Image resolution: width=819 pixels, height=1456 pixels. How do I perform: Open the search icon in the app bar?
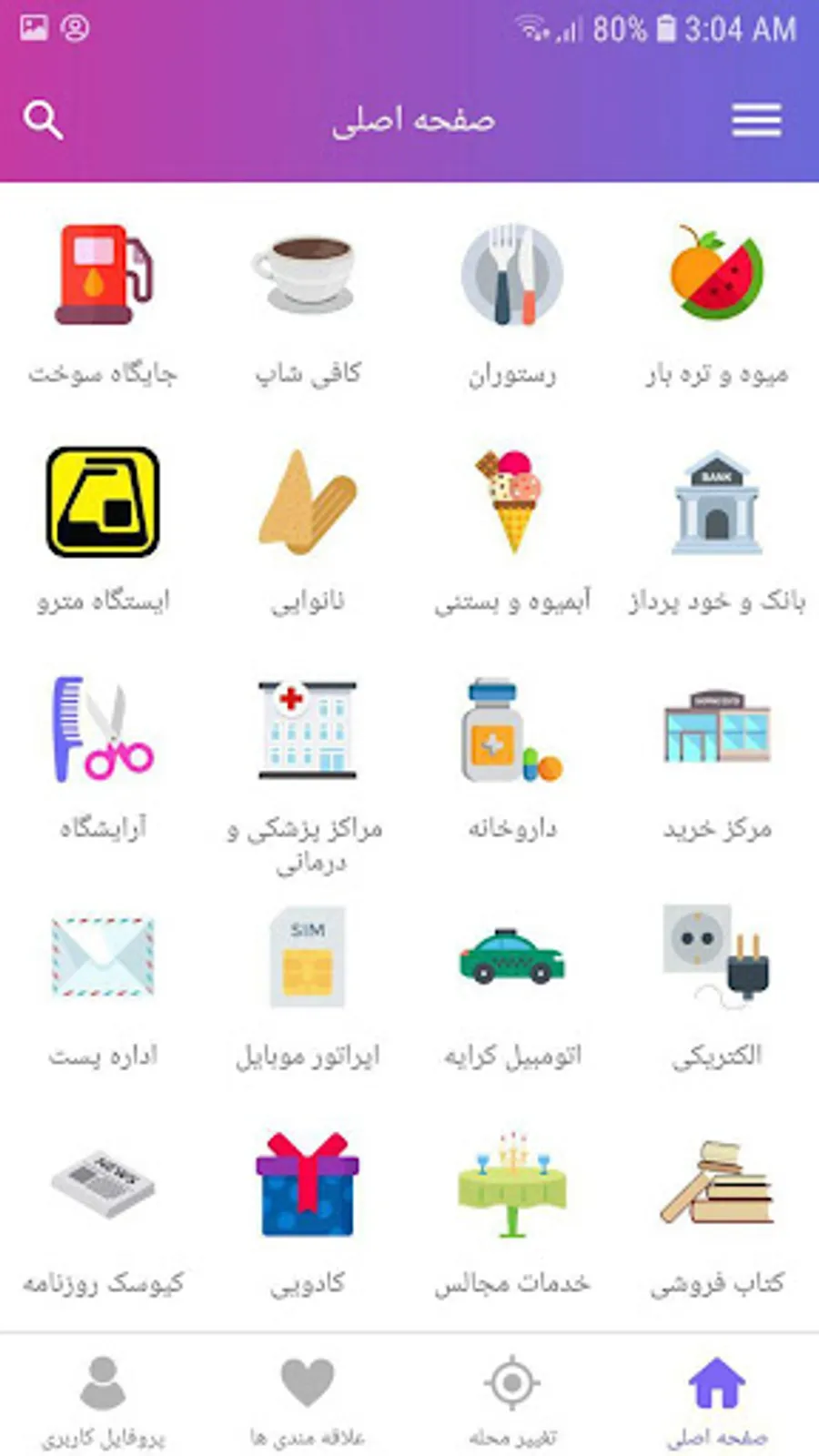pyautogui.click(x=43, y=119)
